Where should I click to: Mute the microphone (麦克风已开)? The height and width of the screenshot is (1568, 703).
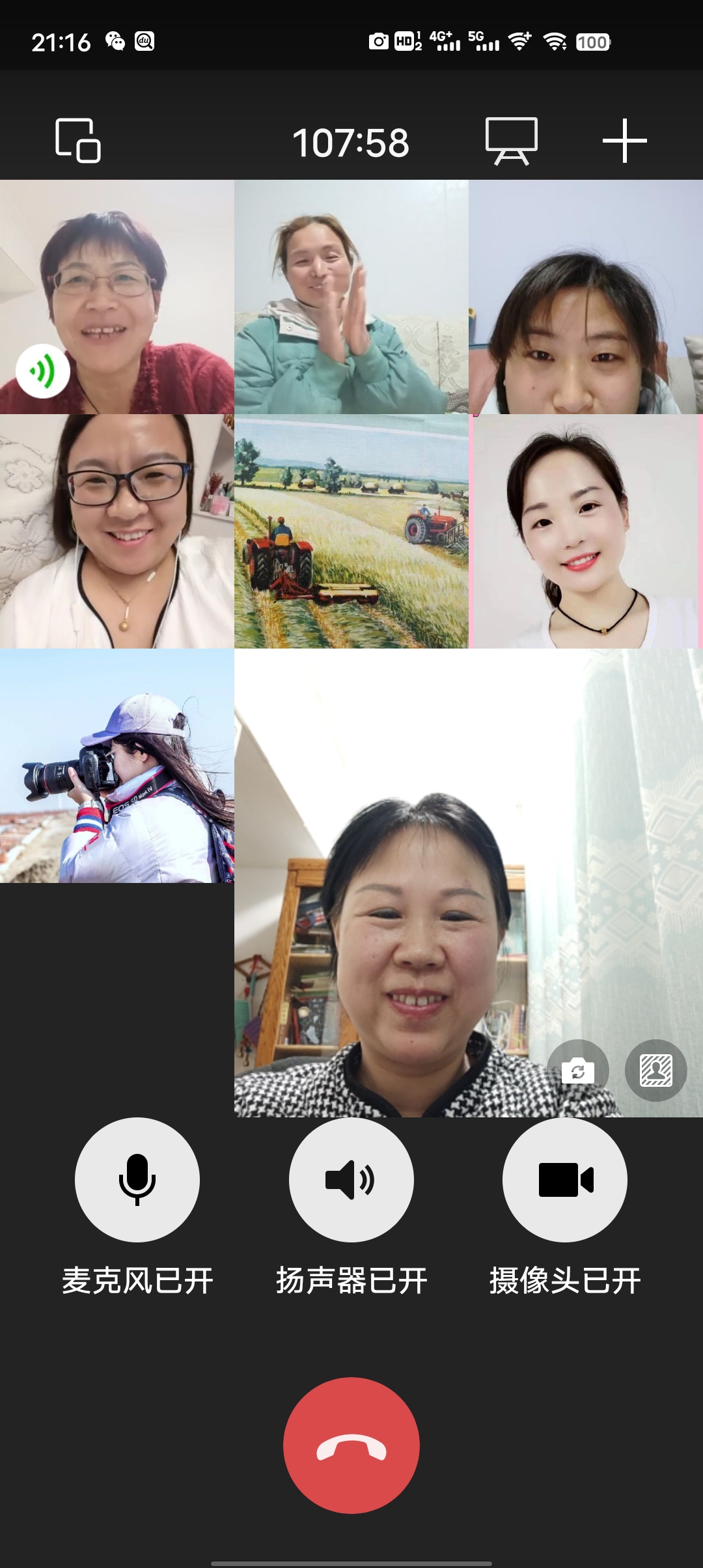[137, 1179]
